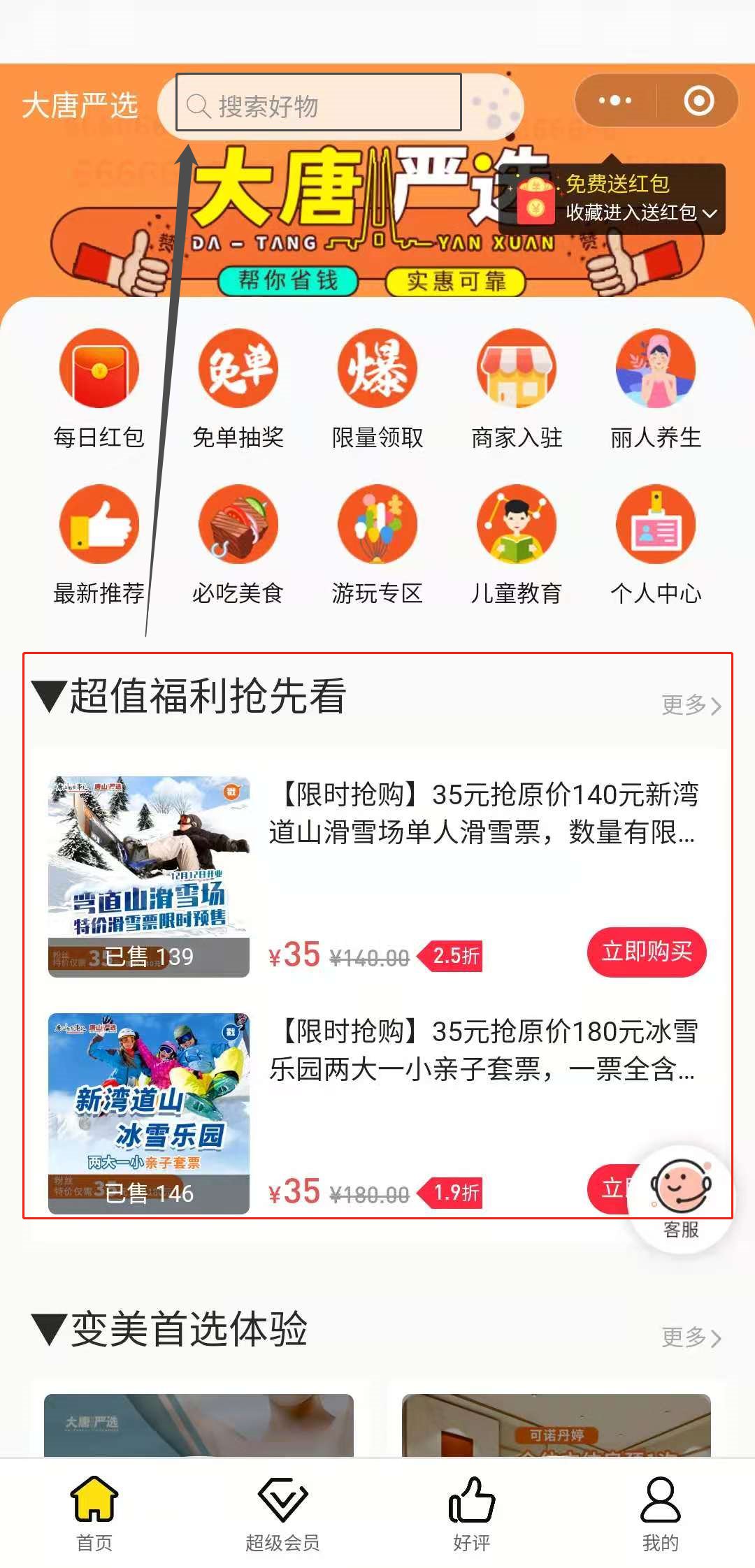
Task: Contact 客服 customer service
Action: tap(682, 1198)
